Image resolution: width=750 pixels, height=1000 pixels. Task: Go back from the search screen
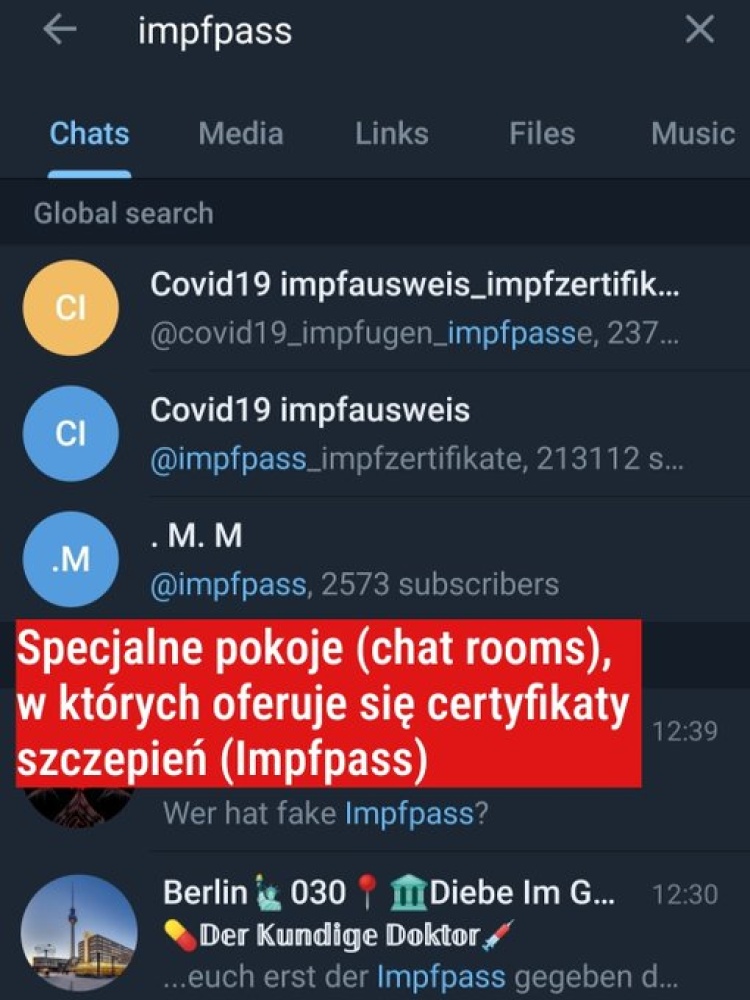tap(60, 31)
